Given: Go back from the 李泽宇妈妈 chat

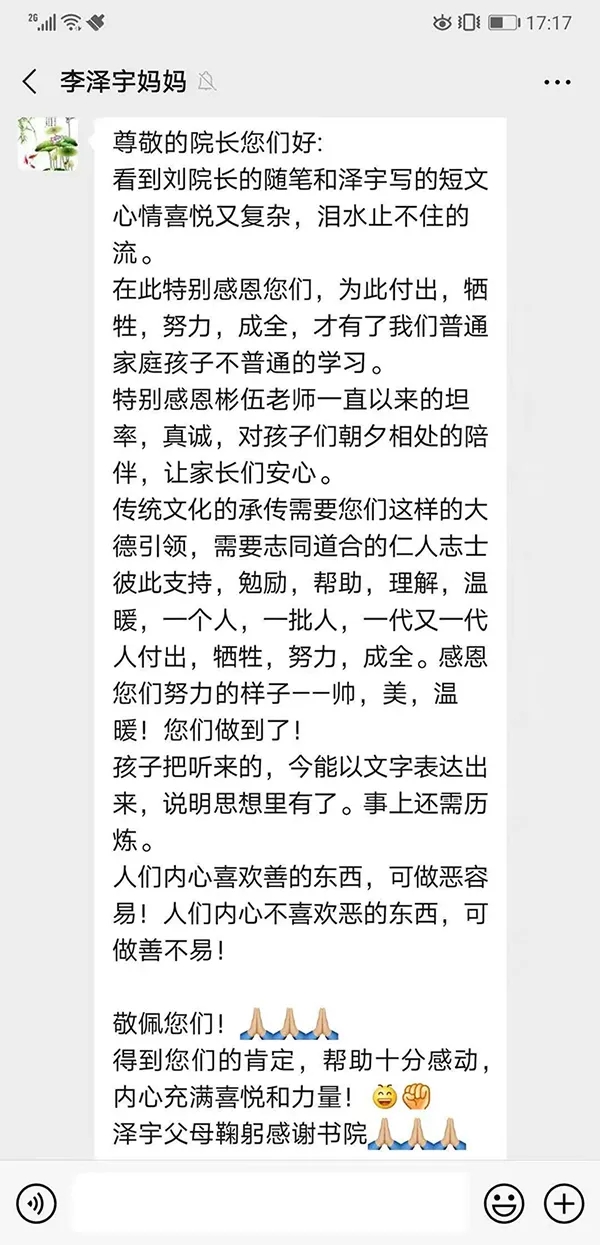Looking at the screenshot, I should 29,81.
